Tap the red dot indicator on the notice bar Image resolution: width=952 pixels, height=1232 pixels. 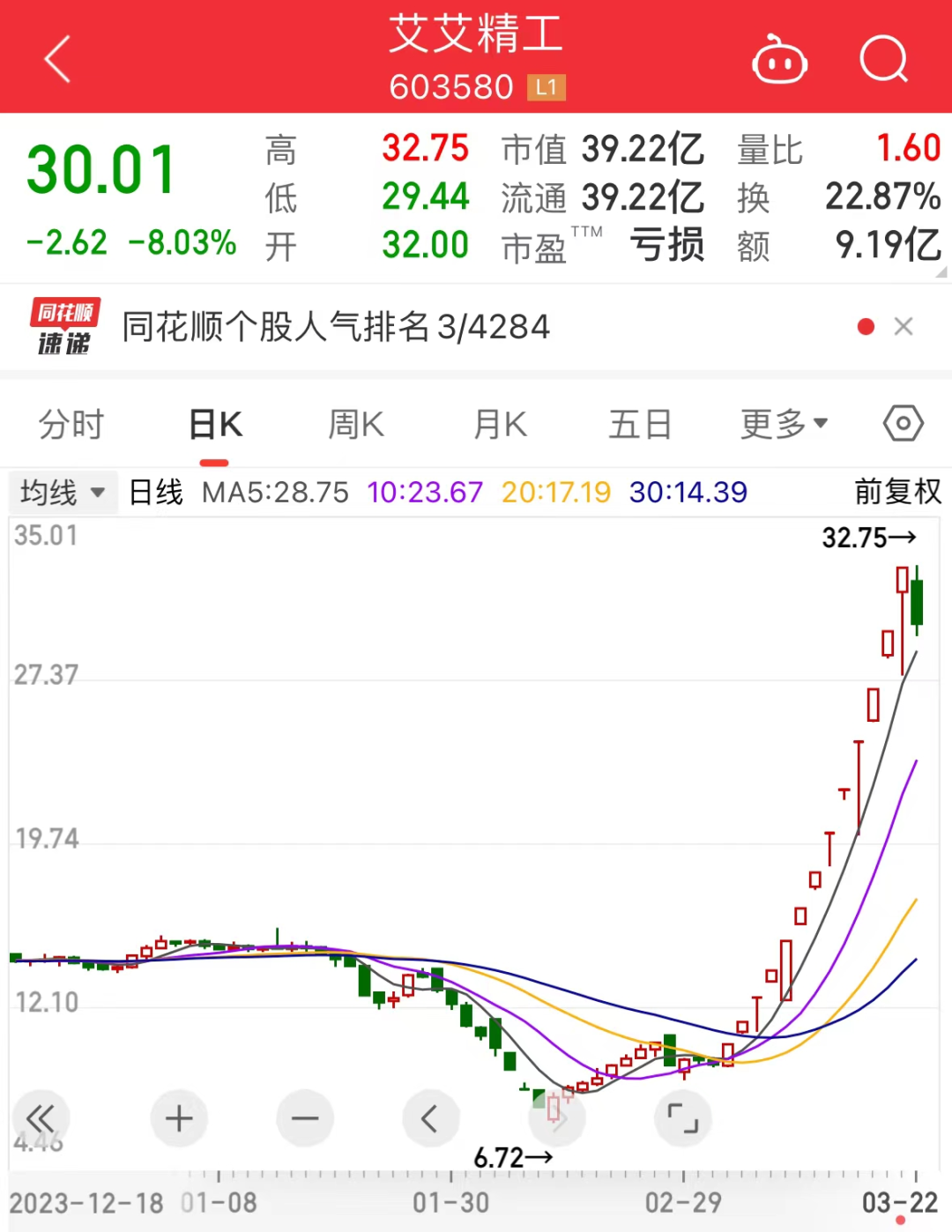(x=866, y=326)
